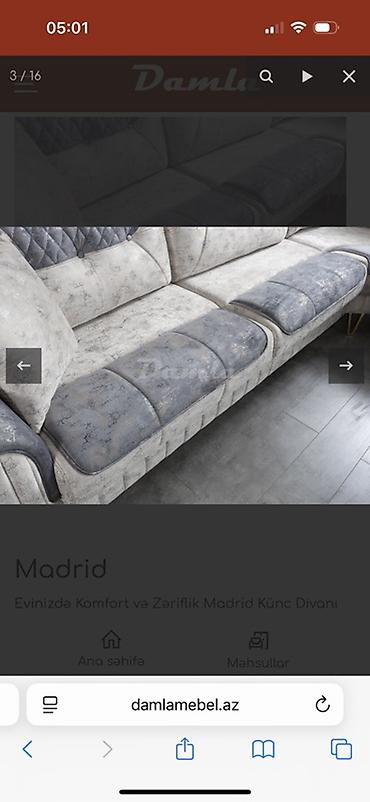Go back to the previous page
Viewport: 370px width, 802px height.
pyautogui.click(x=28, y=750)
